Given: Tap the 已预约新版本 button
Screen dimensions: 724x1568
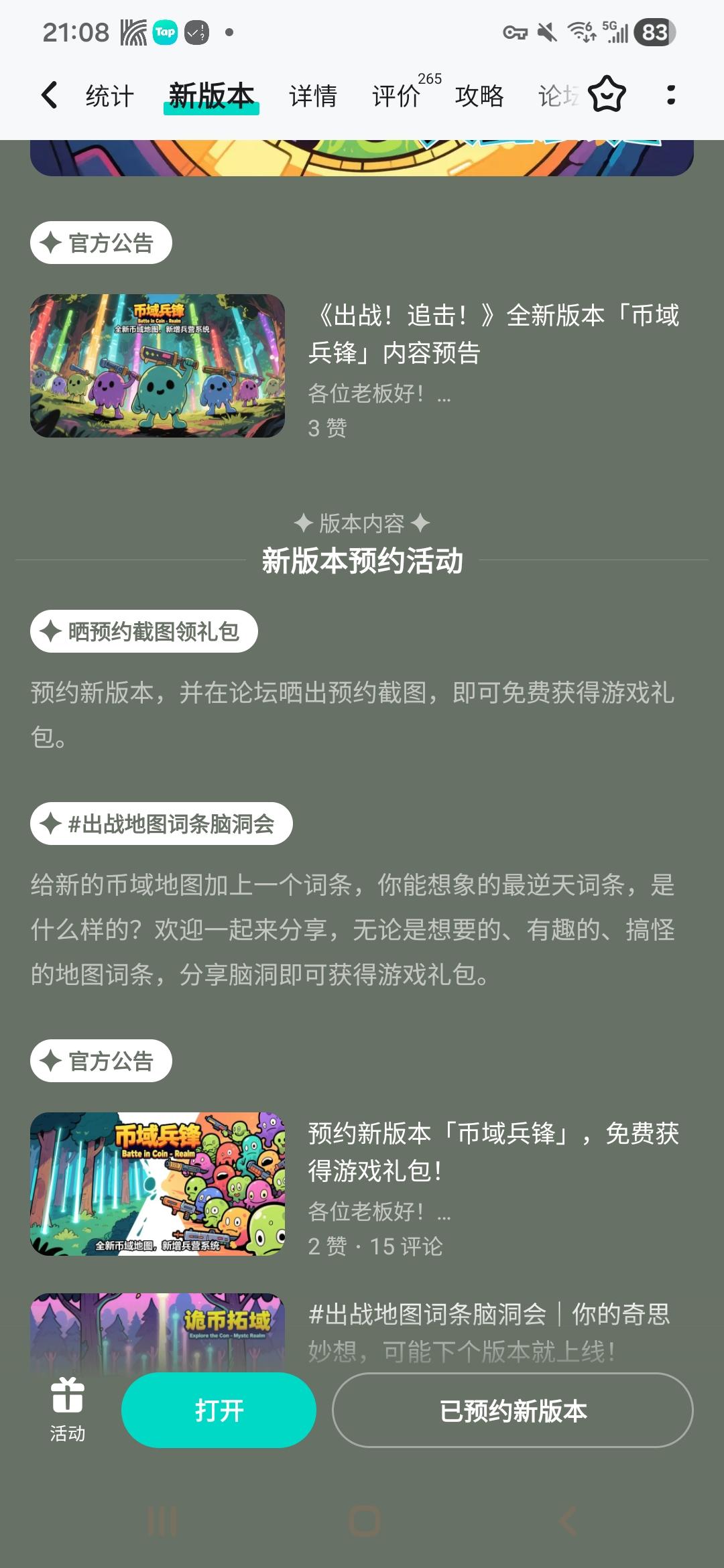Looking at the screenshot, I should [516, 1411].
